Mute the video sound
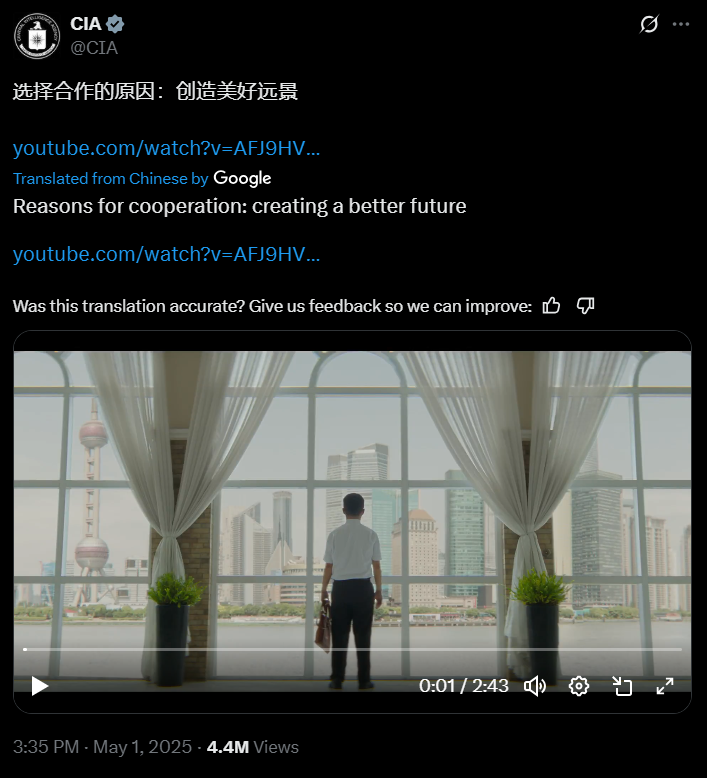Viewport: 707px width, 778px height. coord(535,686)
